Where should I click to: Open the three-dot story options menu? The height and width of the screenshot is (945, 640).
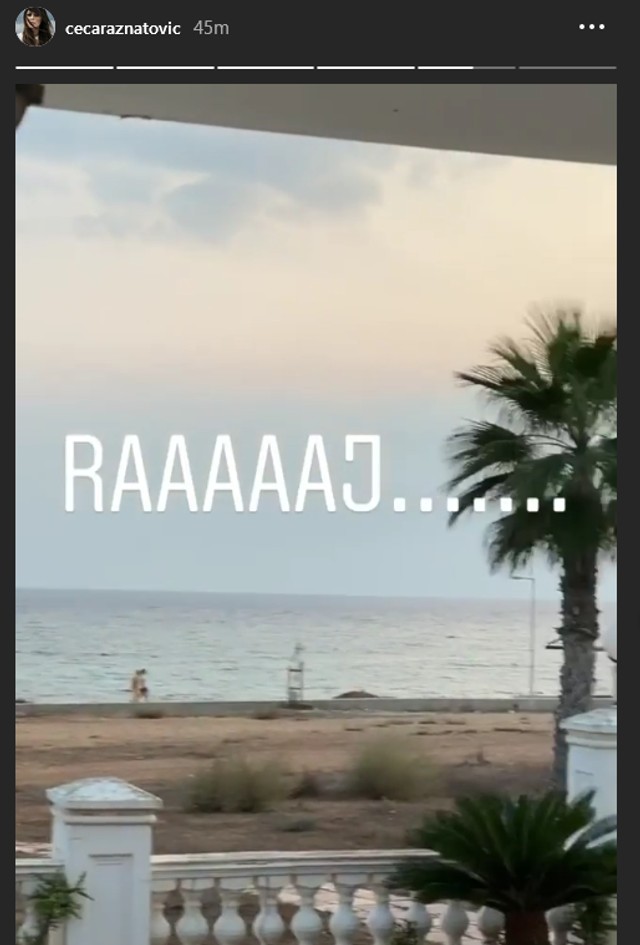[x=592, y=27]
